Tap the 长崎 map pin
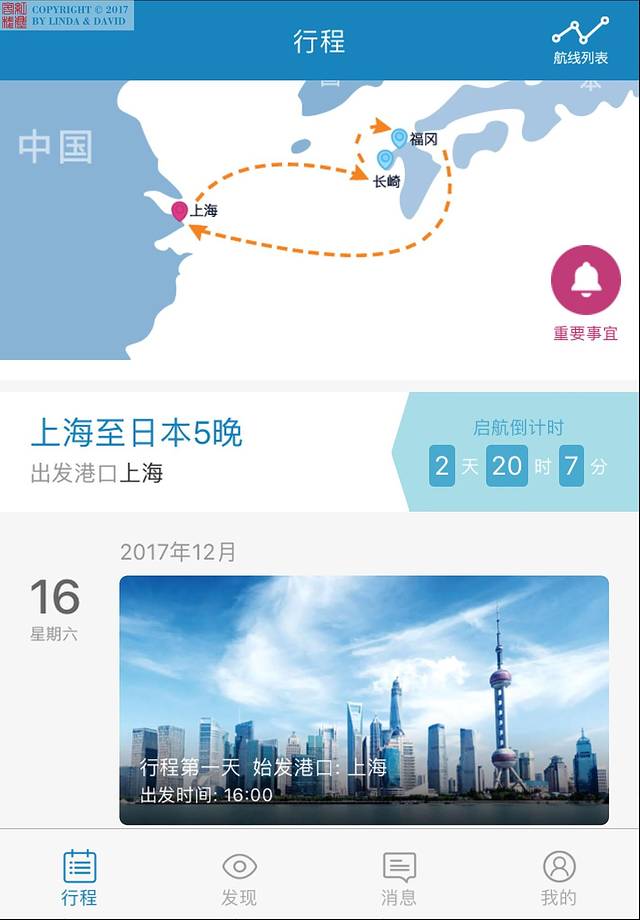Image resolution: width=640 pixels, height=920 pixels. pos(385,159)
